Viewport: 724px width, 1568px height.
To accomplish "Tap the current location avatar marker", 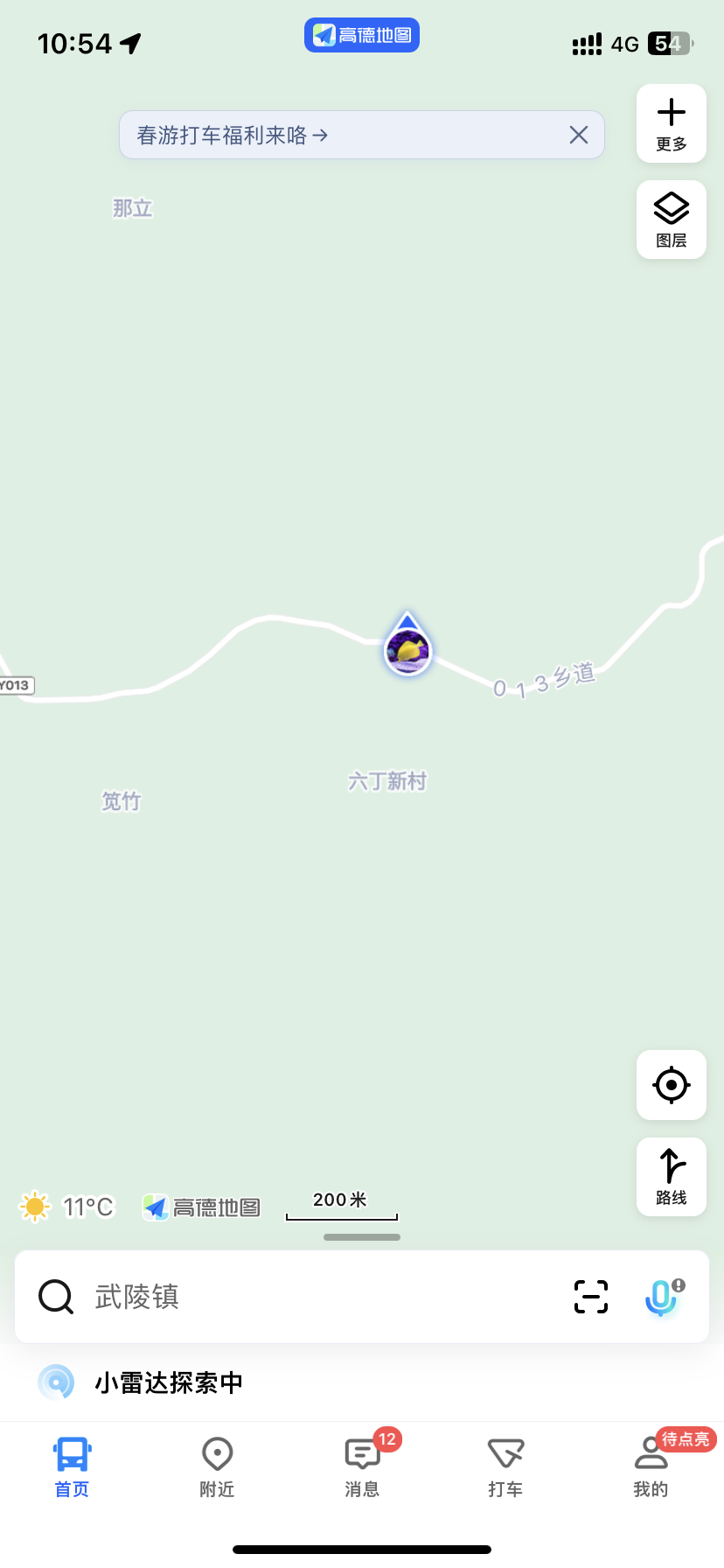I will click(x=407, y=649).
